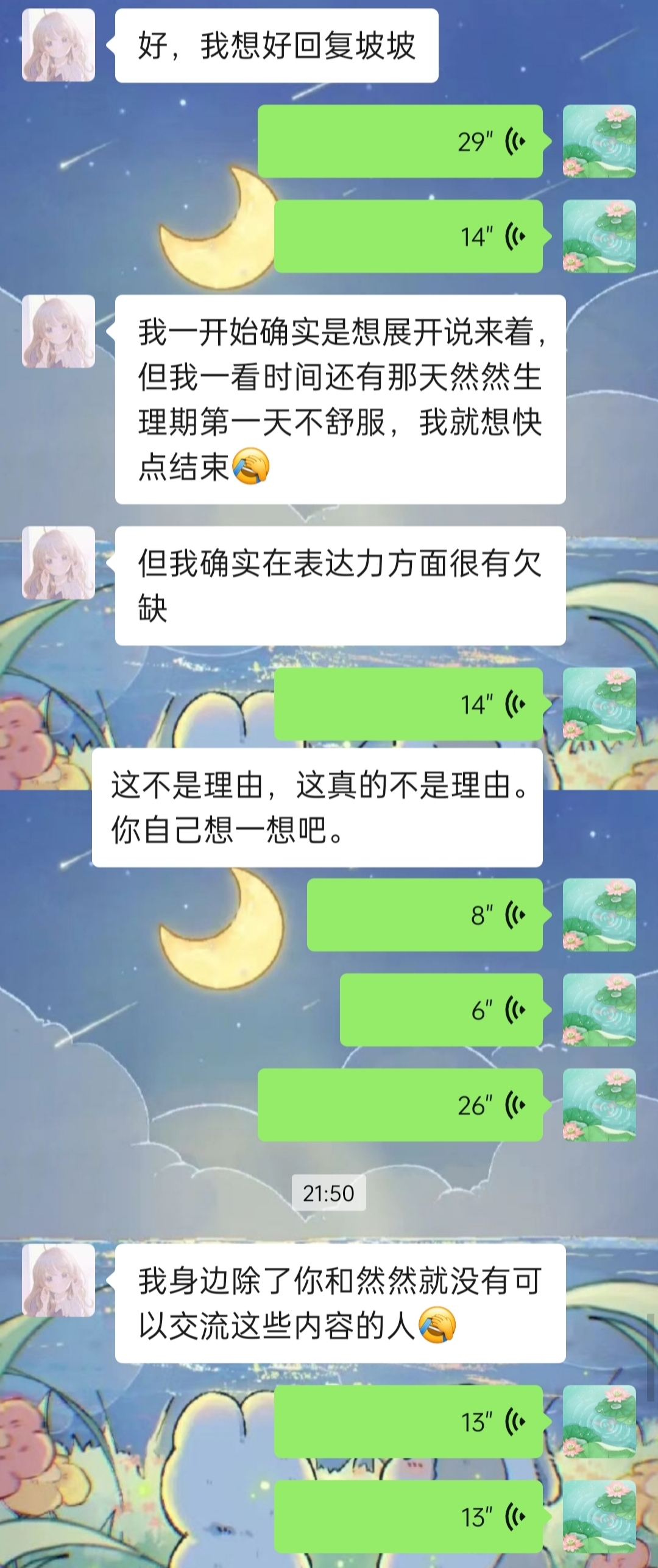Open my lotus avatar beside the 29-second voice message
The image size is (658, 1568).
tap(599, 141)
